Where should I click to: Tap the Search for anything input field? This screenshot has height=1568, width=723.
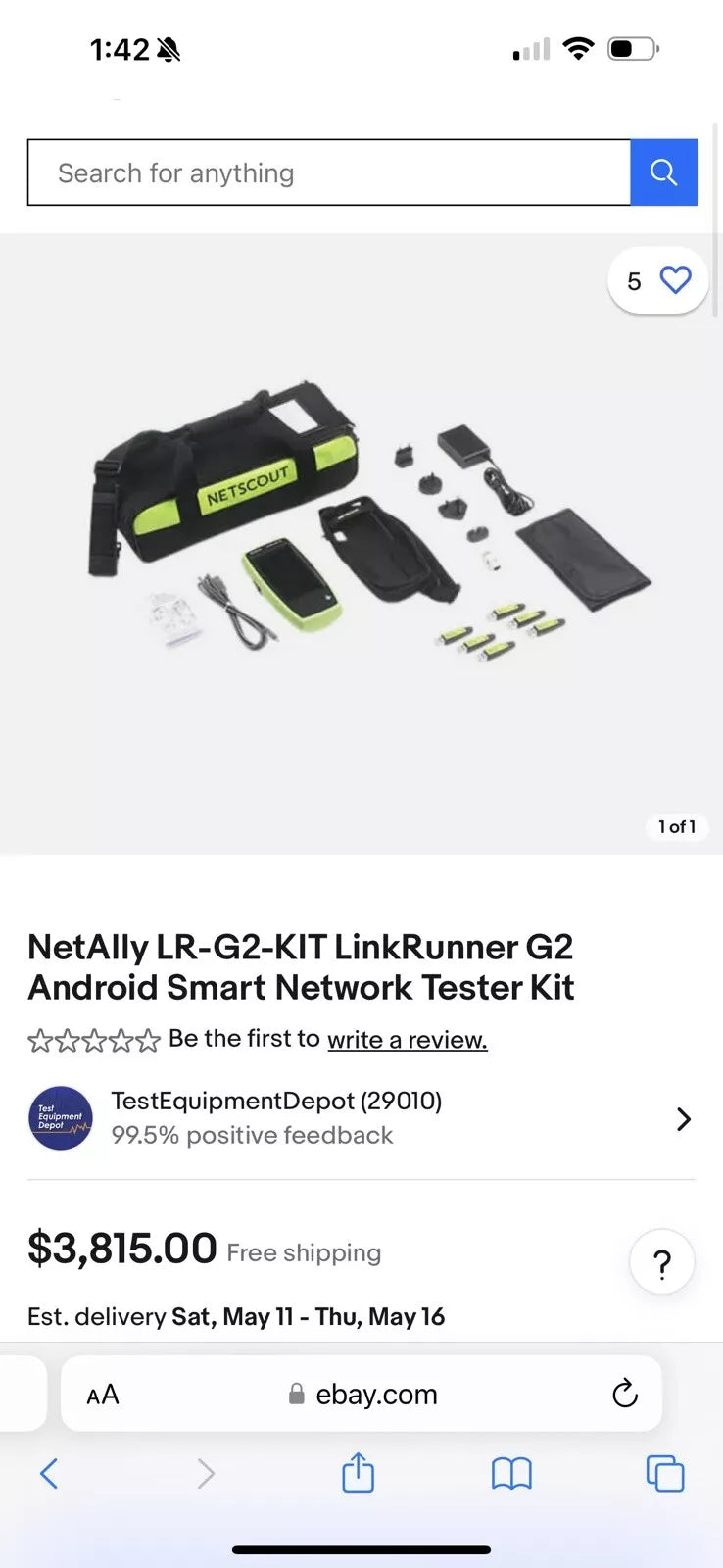pyautogui.click(x=330, y=172)
